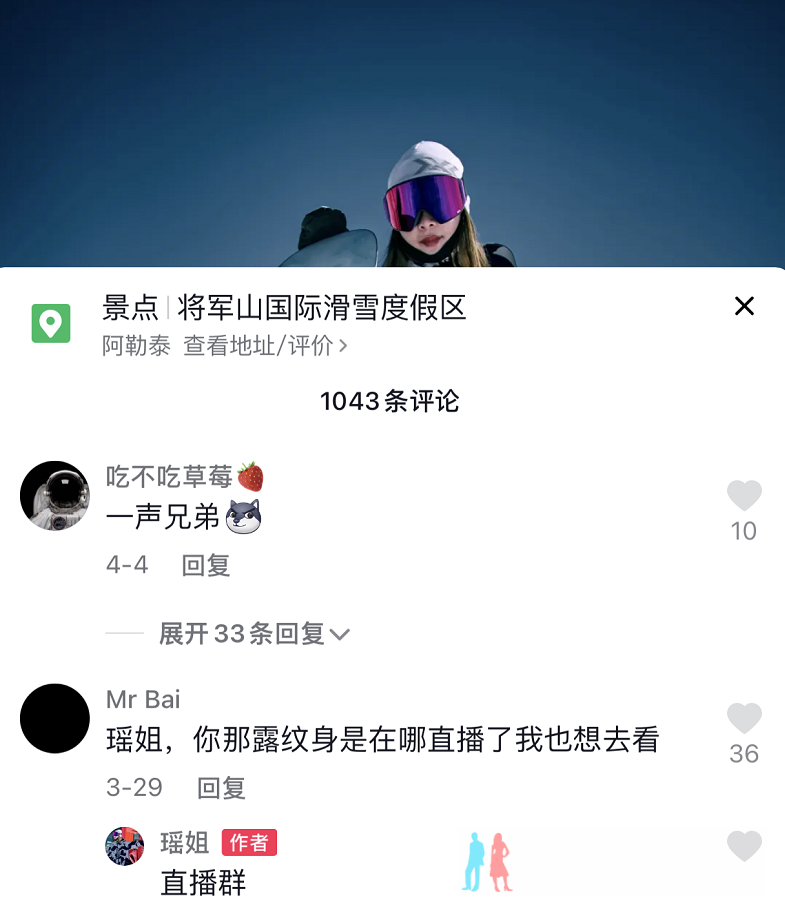Reply to 吃不吃草莓's comment
785x915 pixels.
(x=206, y=565)
